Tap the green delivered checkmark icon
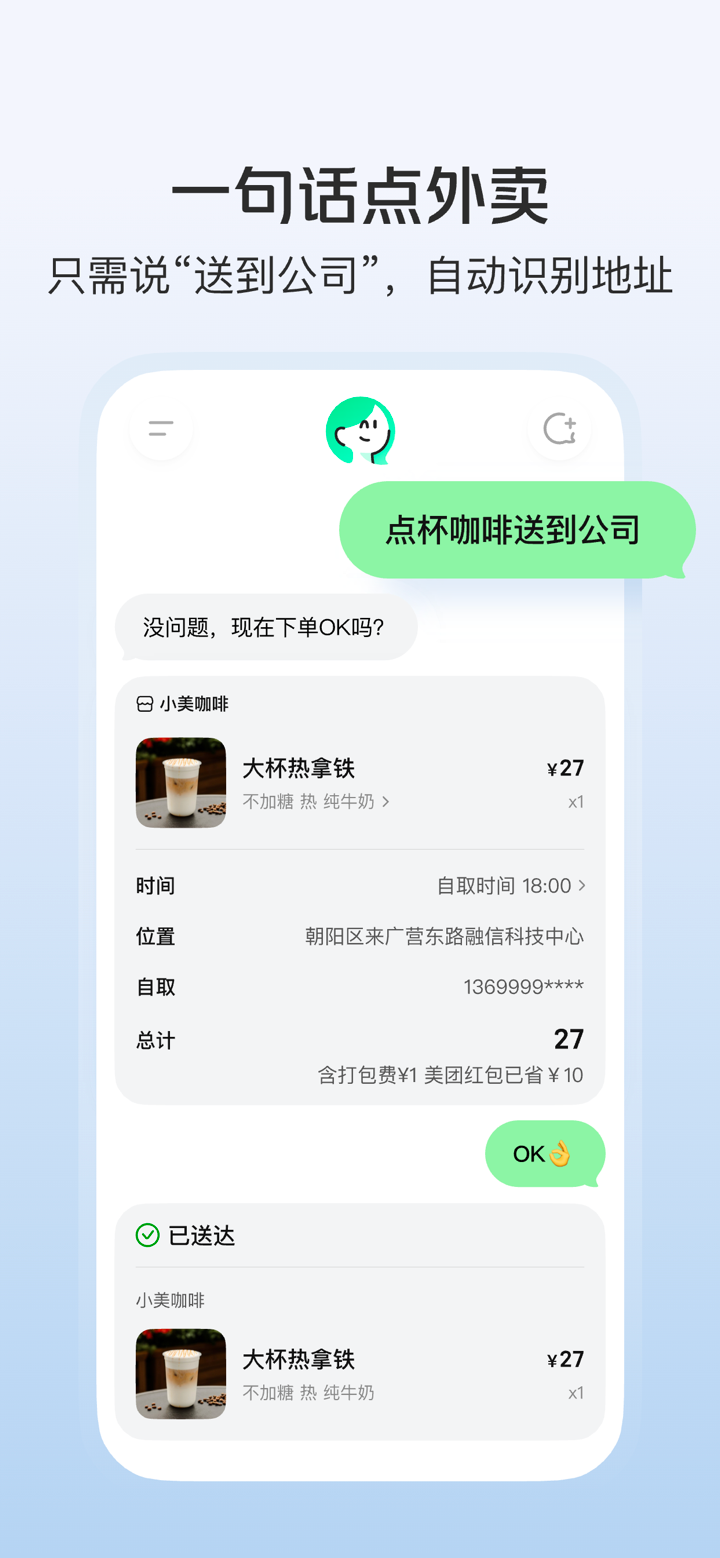The height and width of the screenshot is (1558, 720). (145, 1235)
